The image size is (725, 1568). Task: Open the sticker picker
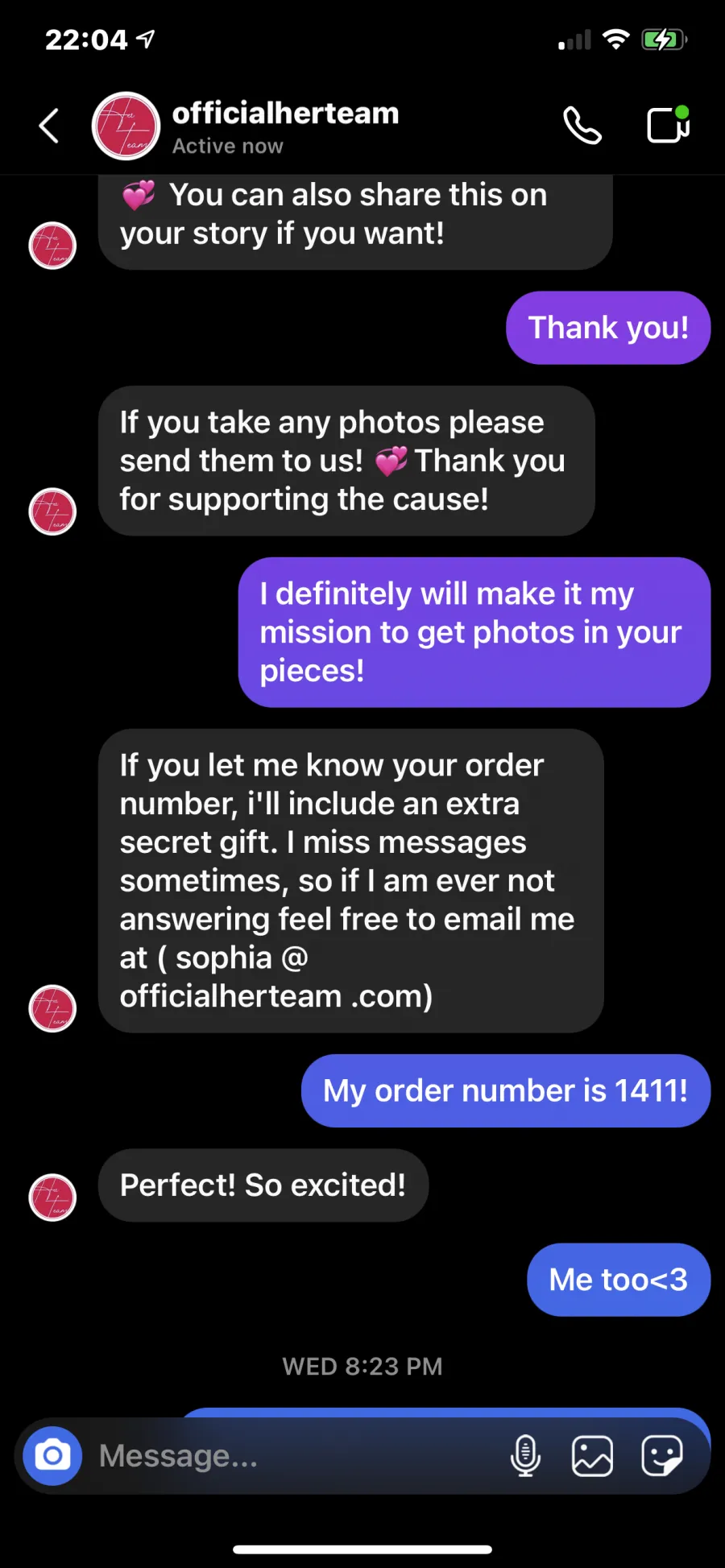[662, 1456]
